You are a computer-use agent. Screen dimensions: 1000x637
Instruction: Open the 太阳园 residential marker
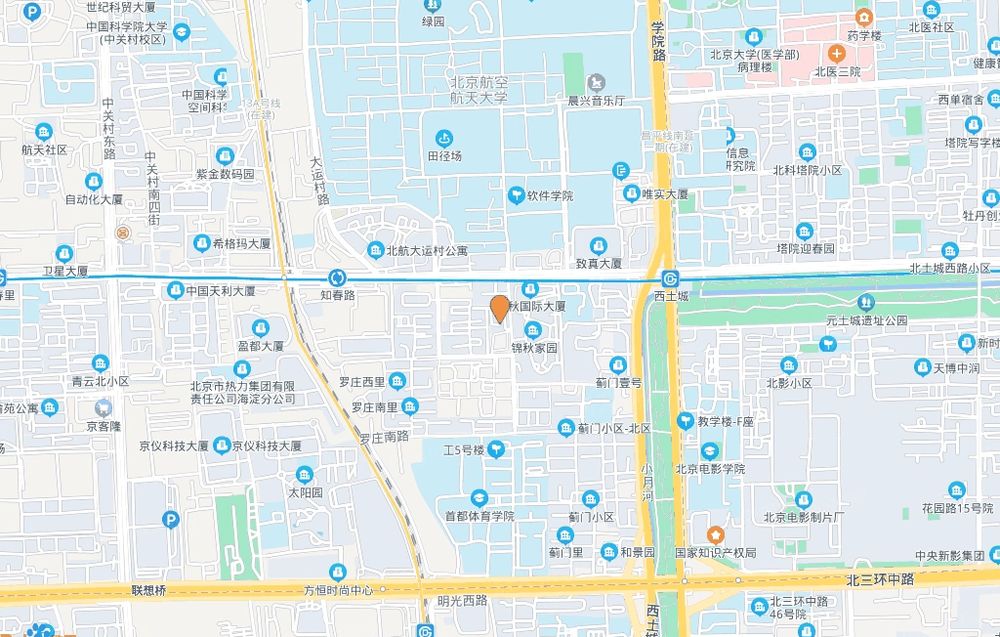[305, 475]
